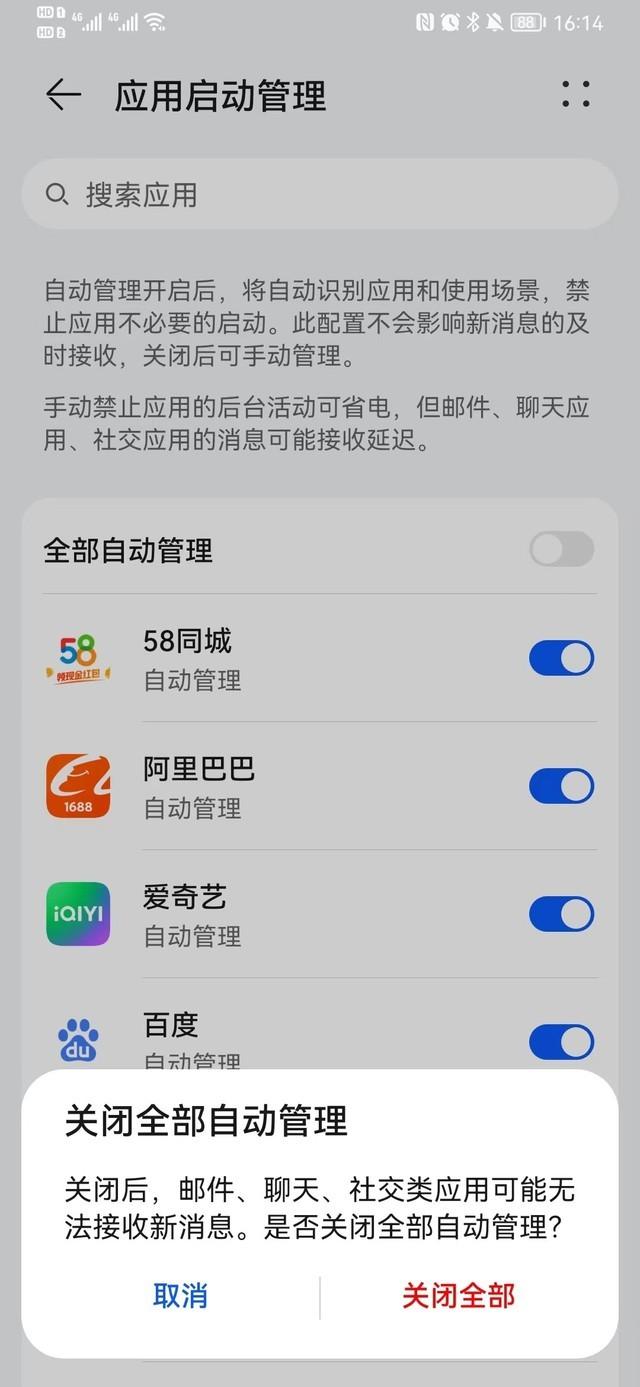Viewport: 640px width, 1387px height.
Task: Open the four-dot more options menu
Action: [x=576, y=95]
